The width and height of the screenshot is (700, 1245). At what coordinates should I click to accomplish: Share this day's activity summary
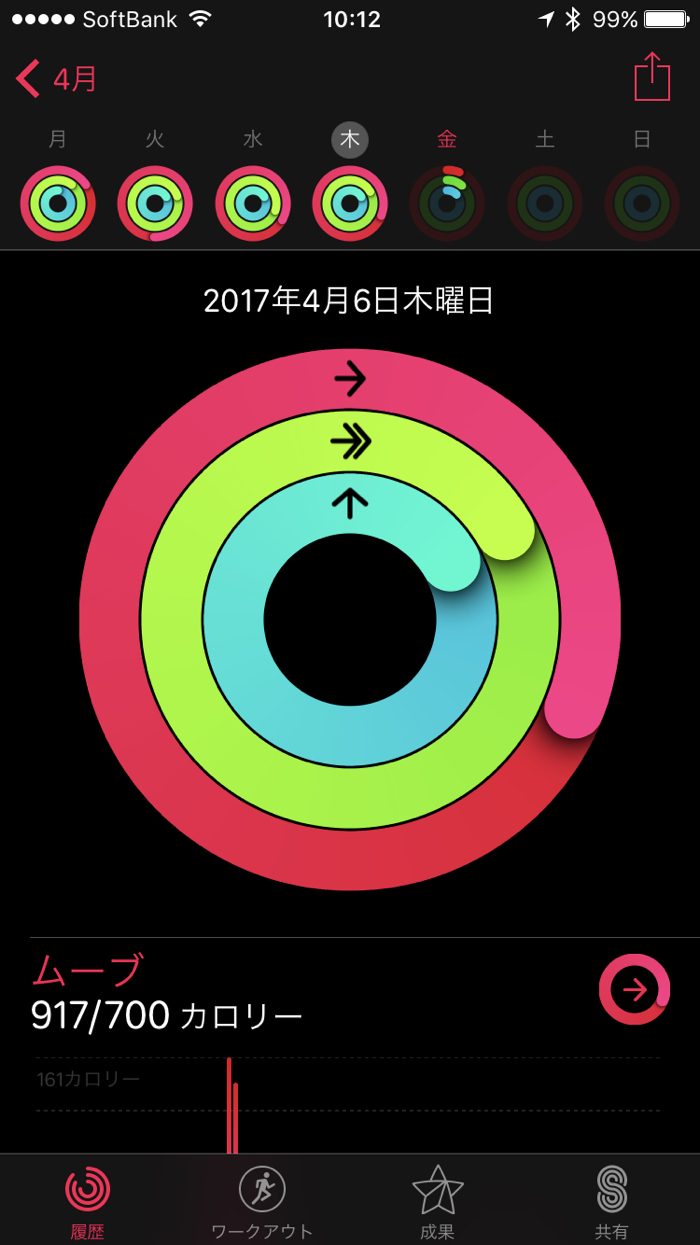tap(651, 77)
